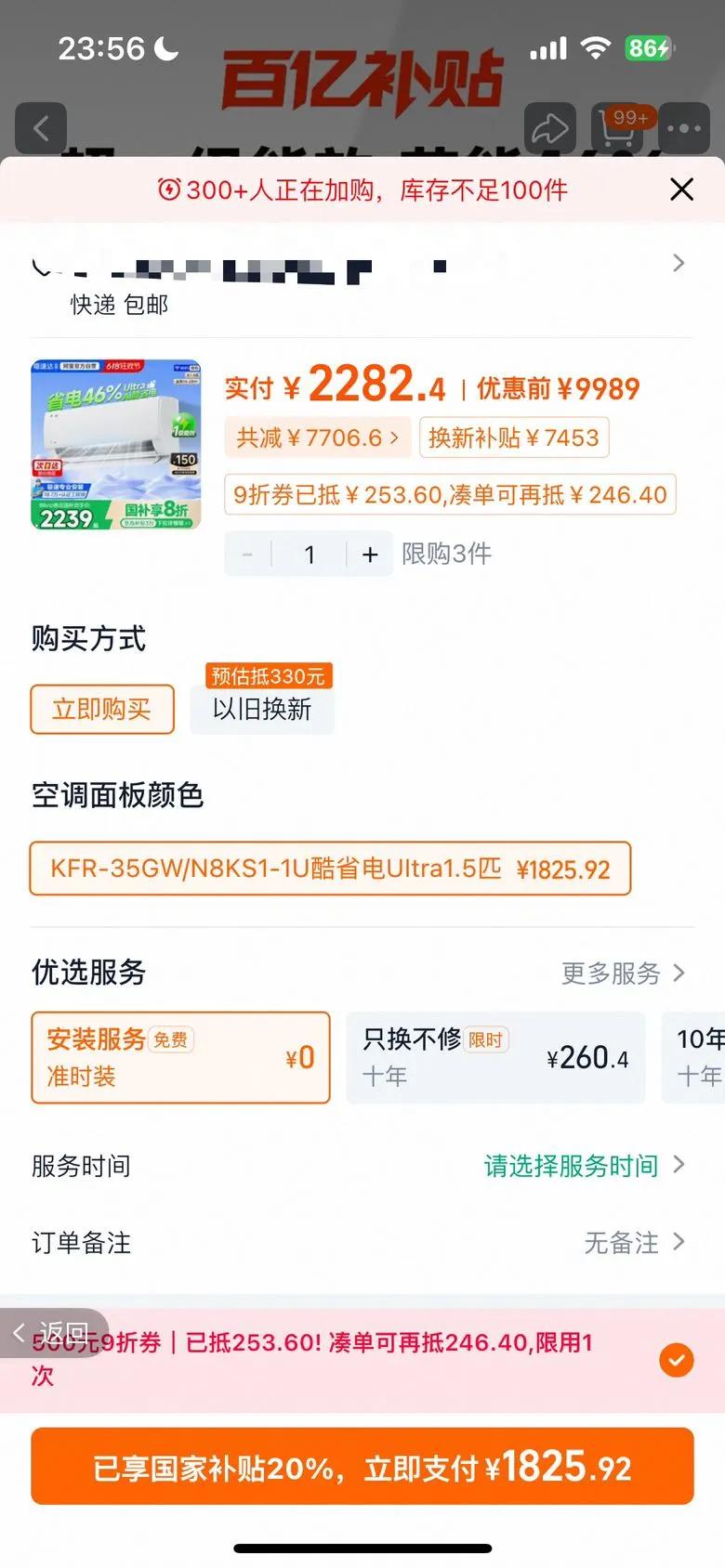Open the shopping cart
This screenshot has height=1568, width=725.
pyautogui.click(x=618, y=128)
